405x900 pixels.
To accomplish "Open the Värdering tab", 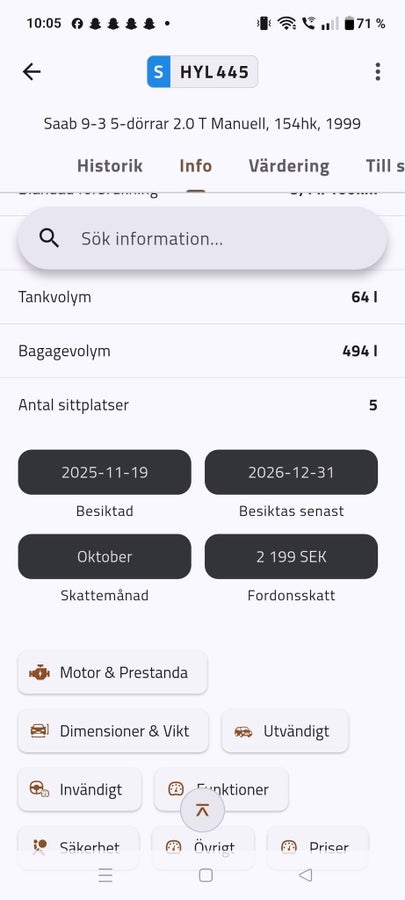I will [x=289, y=166].
